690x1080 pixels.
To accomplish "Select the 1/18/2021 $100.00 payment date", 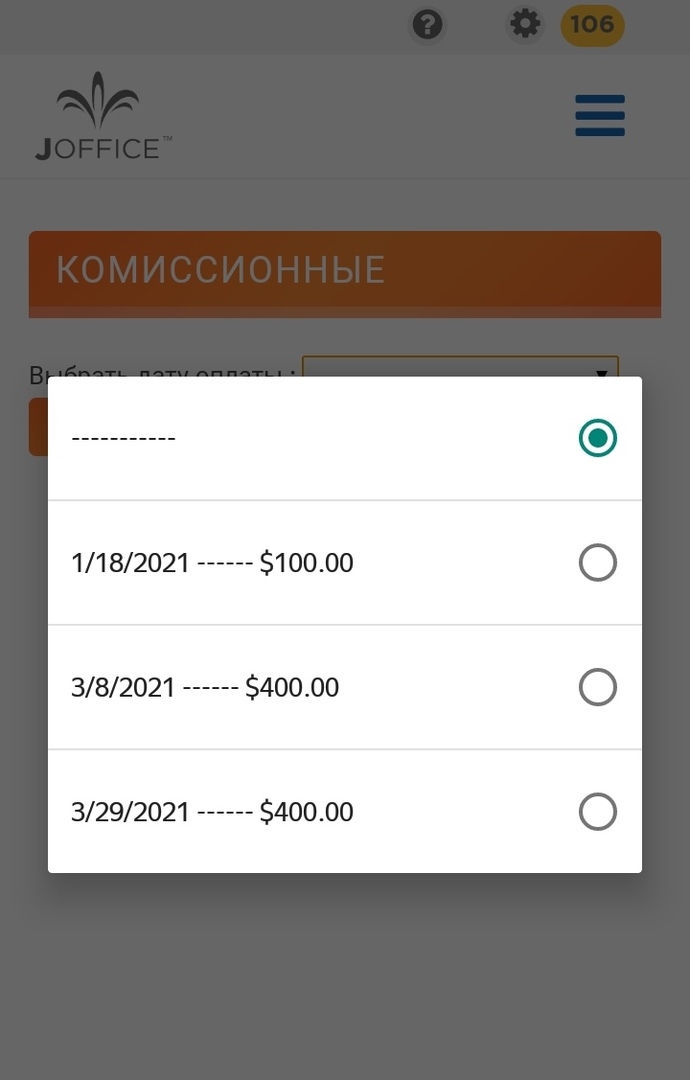I will (x=344, y=563).
